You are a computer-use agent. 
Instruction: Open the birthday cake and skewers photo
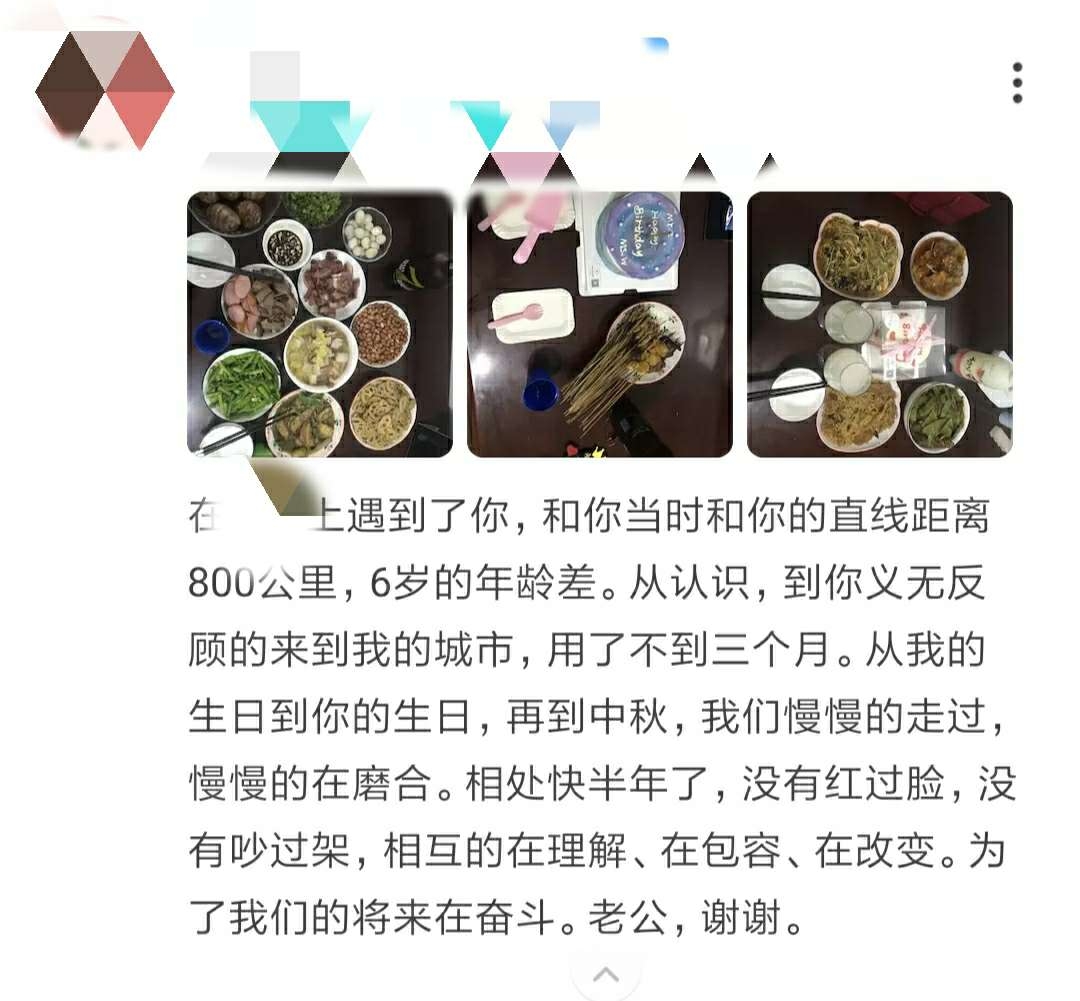[600, 324]
